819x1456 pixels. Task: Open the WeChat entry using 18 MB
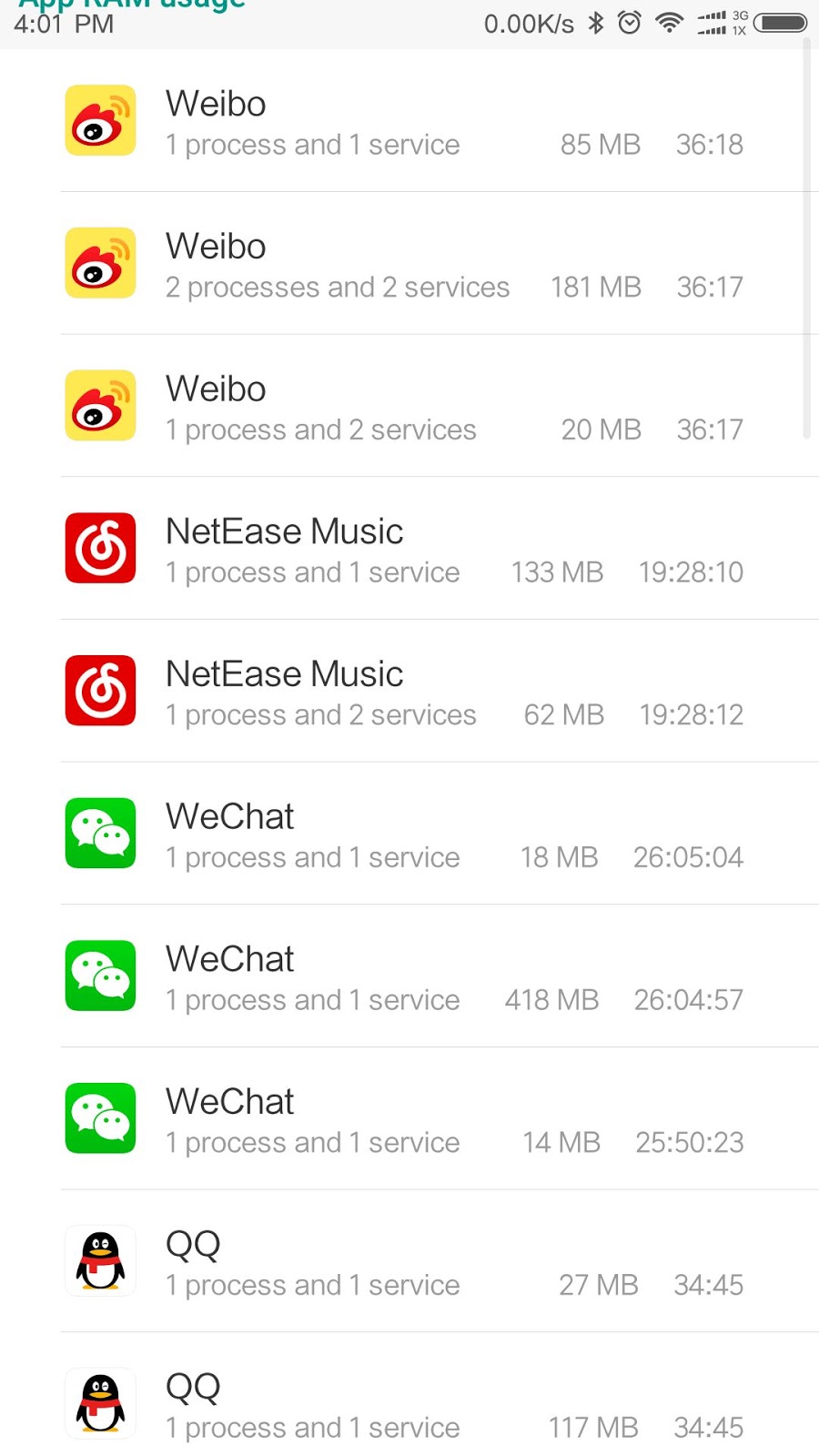point(409,834)
